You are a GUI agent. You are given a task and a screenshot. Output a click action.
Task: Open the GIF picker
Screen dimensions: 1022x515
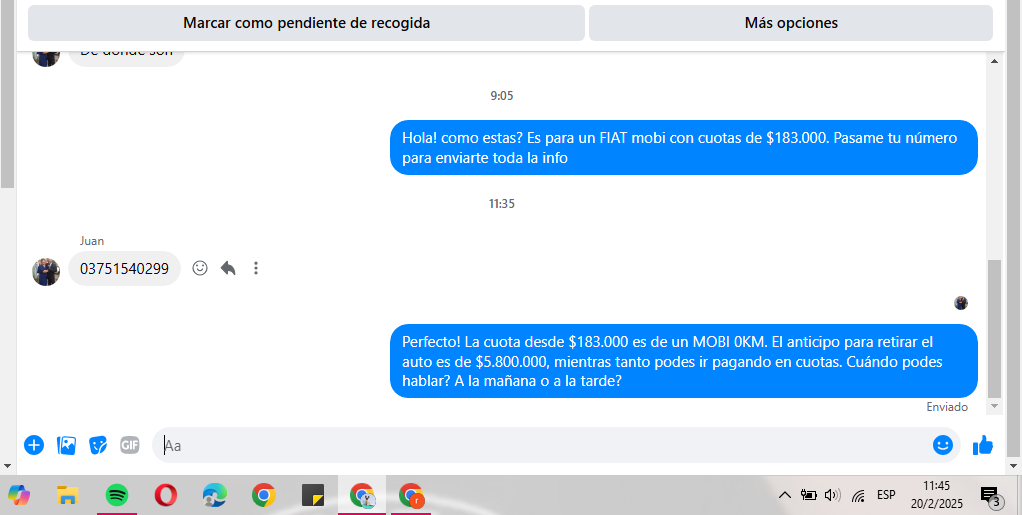pos(130,445)
